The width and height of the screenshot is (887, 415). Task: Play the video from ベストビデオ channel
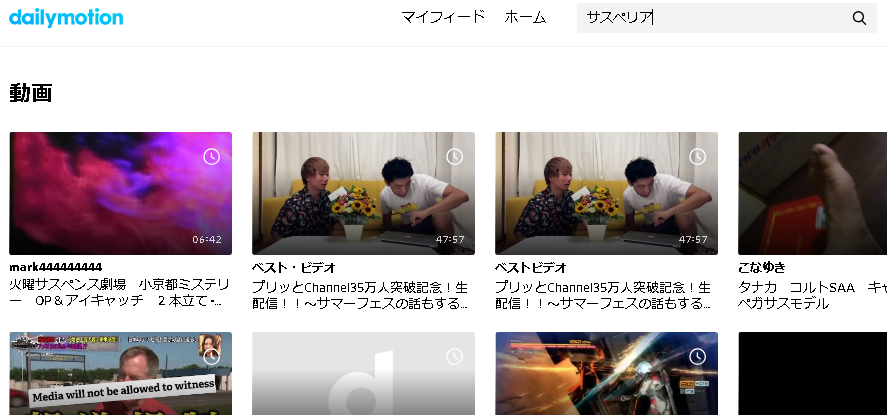606,193
